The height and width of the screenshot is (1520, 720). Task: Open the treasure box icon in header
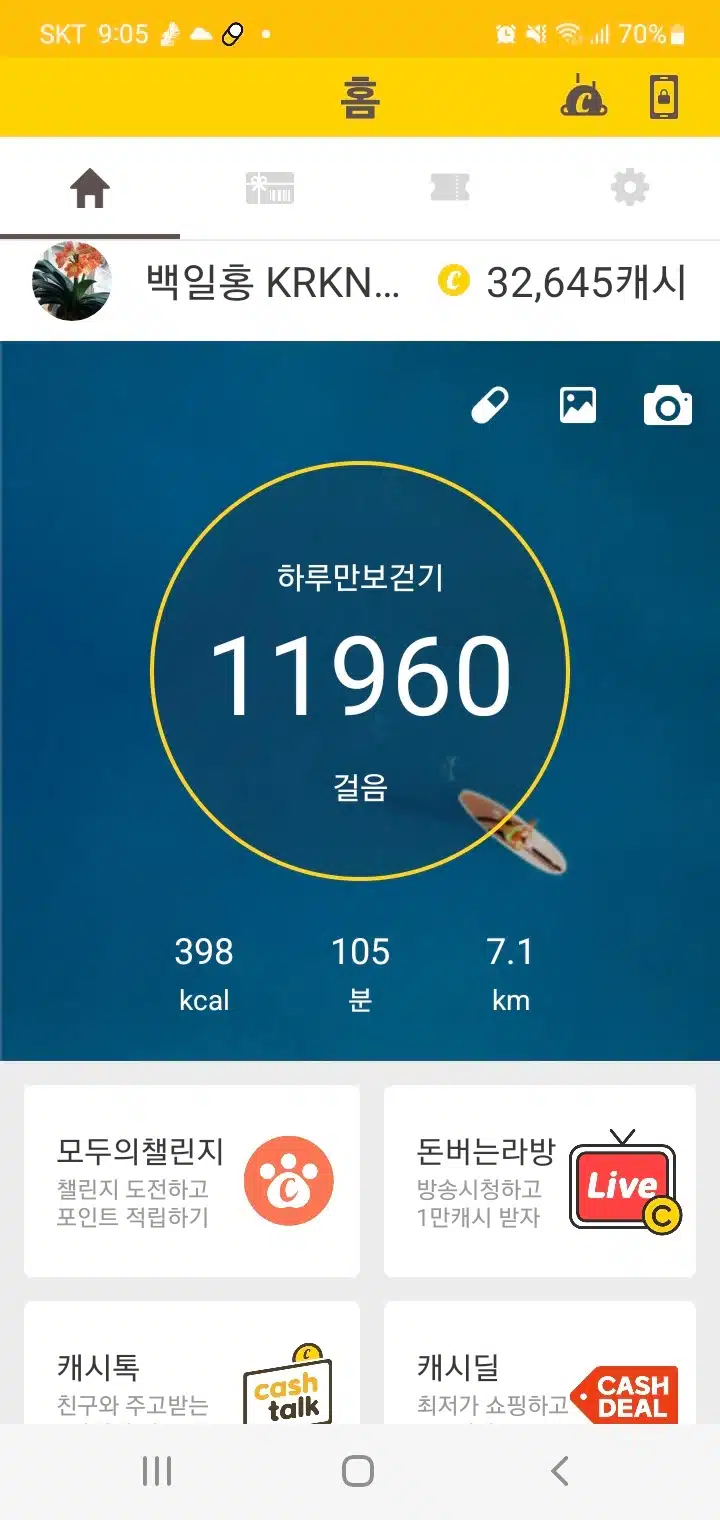[x=584, y=98]
